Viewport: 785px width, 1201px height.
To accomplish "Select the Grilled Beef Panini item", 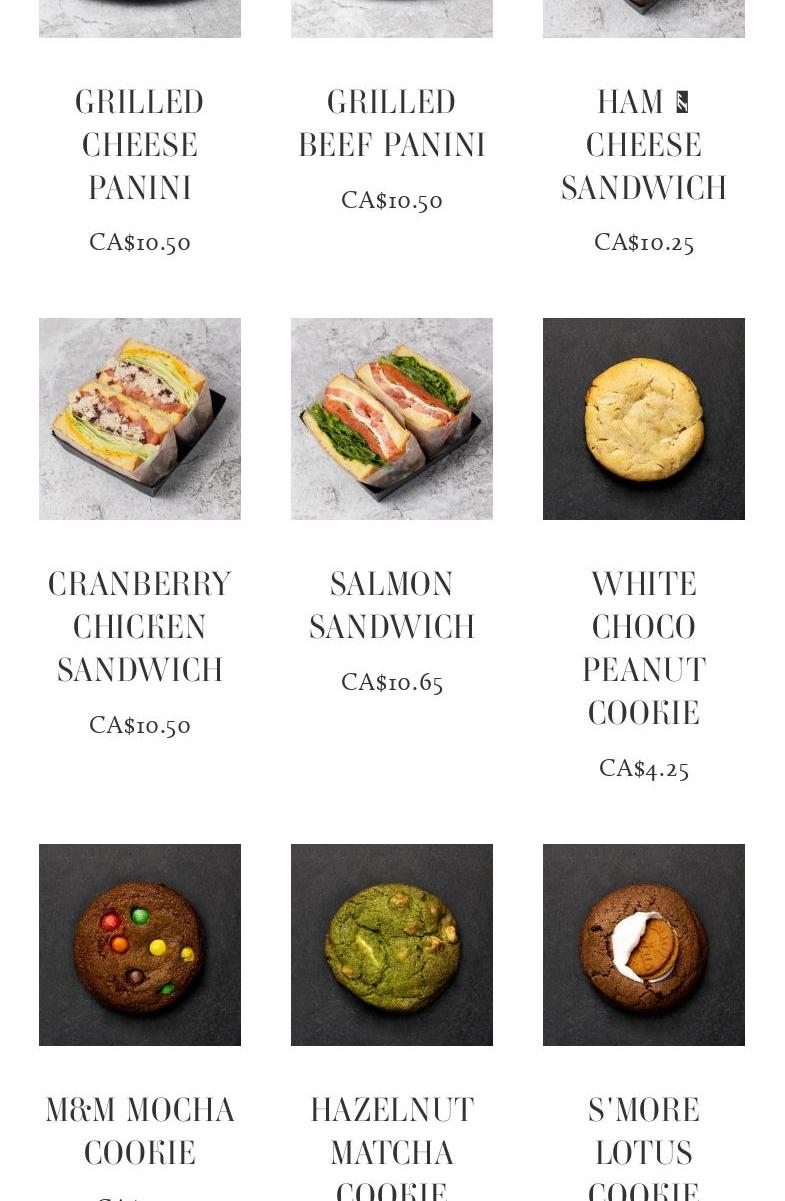I will pyautogui.click(x=392, y=124).
